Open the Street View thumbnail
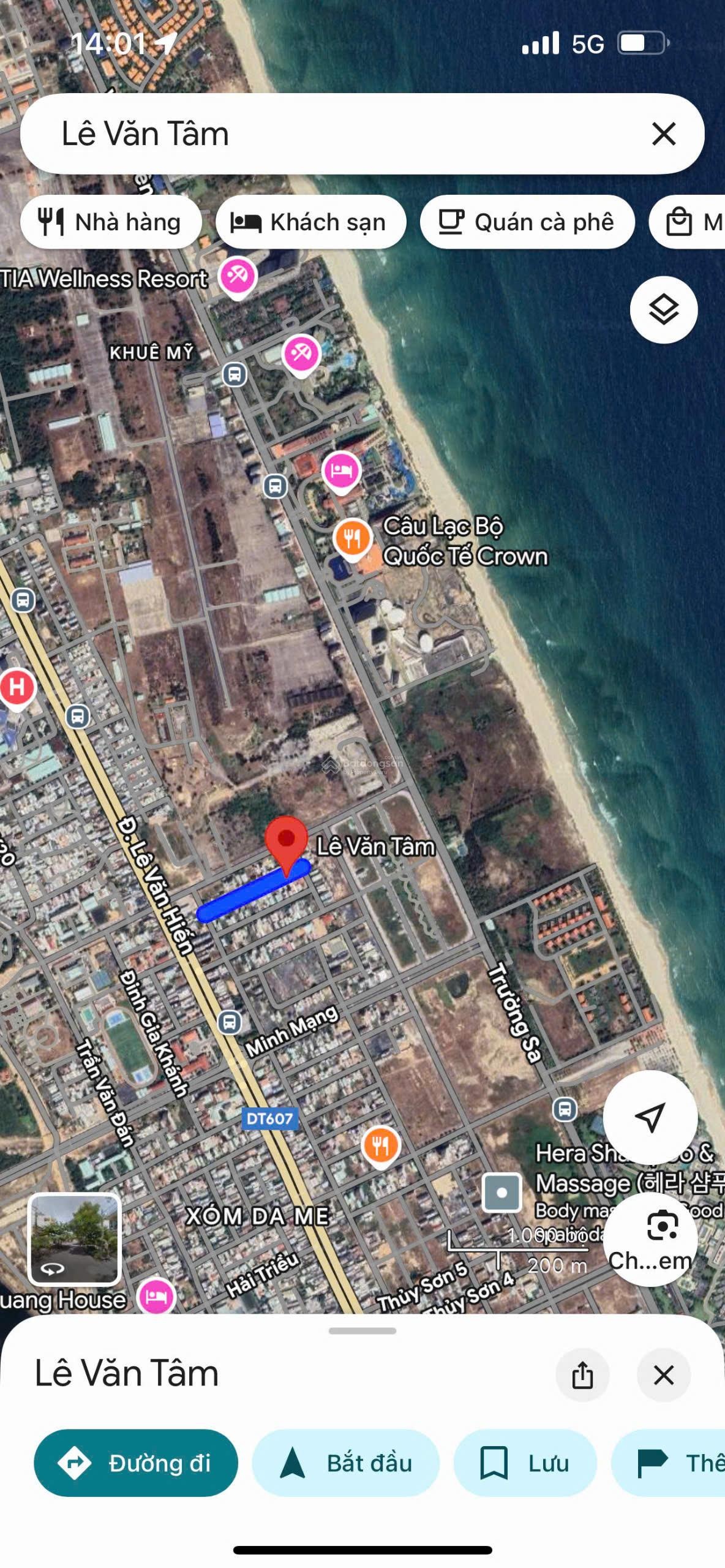 click(x=75, y=1238)
